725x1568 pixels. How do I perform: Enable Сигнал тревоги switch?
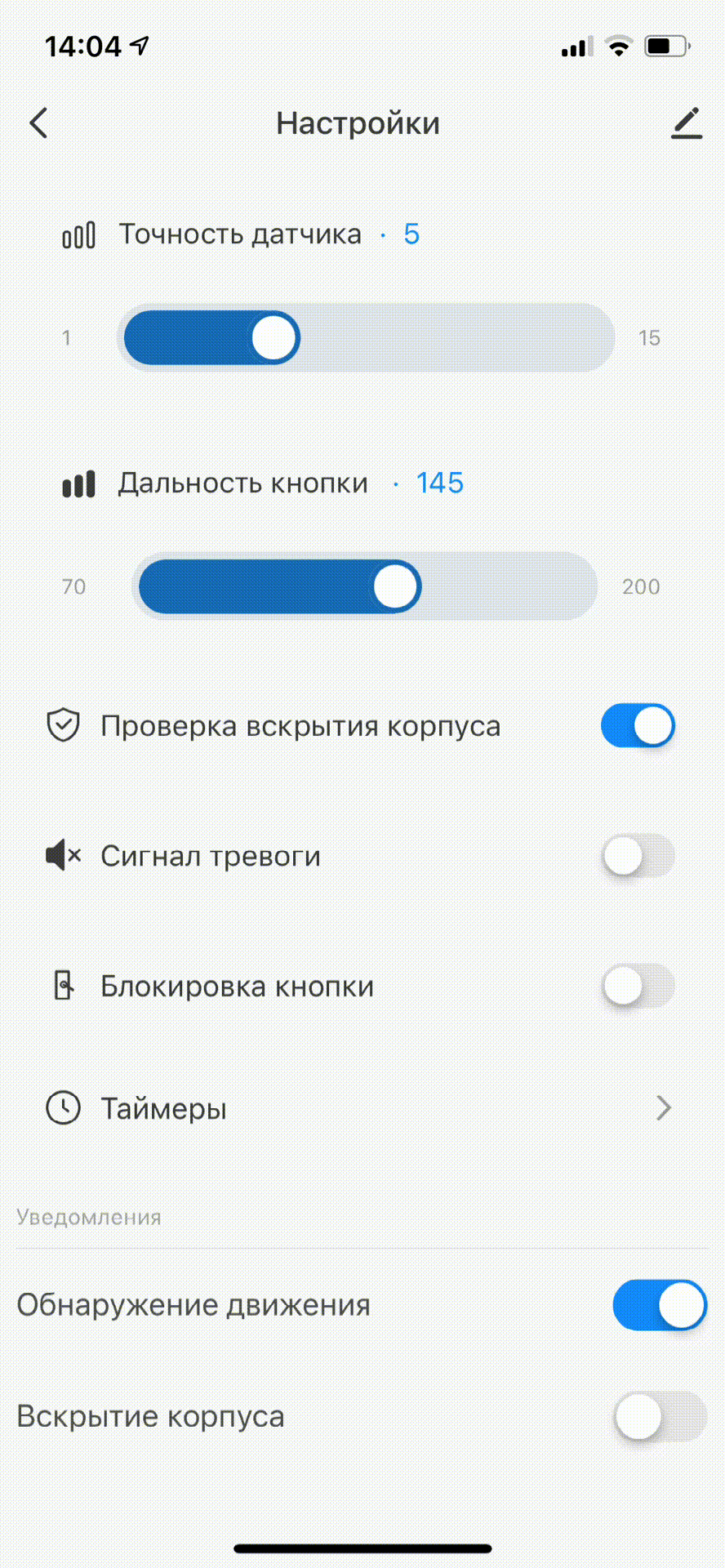coord(638,857)
